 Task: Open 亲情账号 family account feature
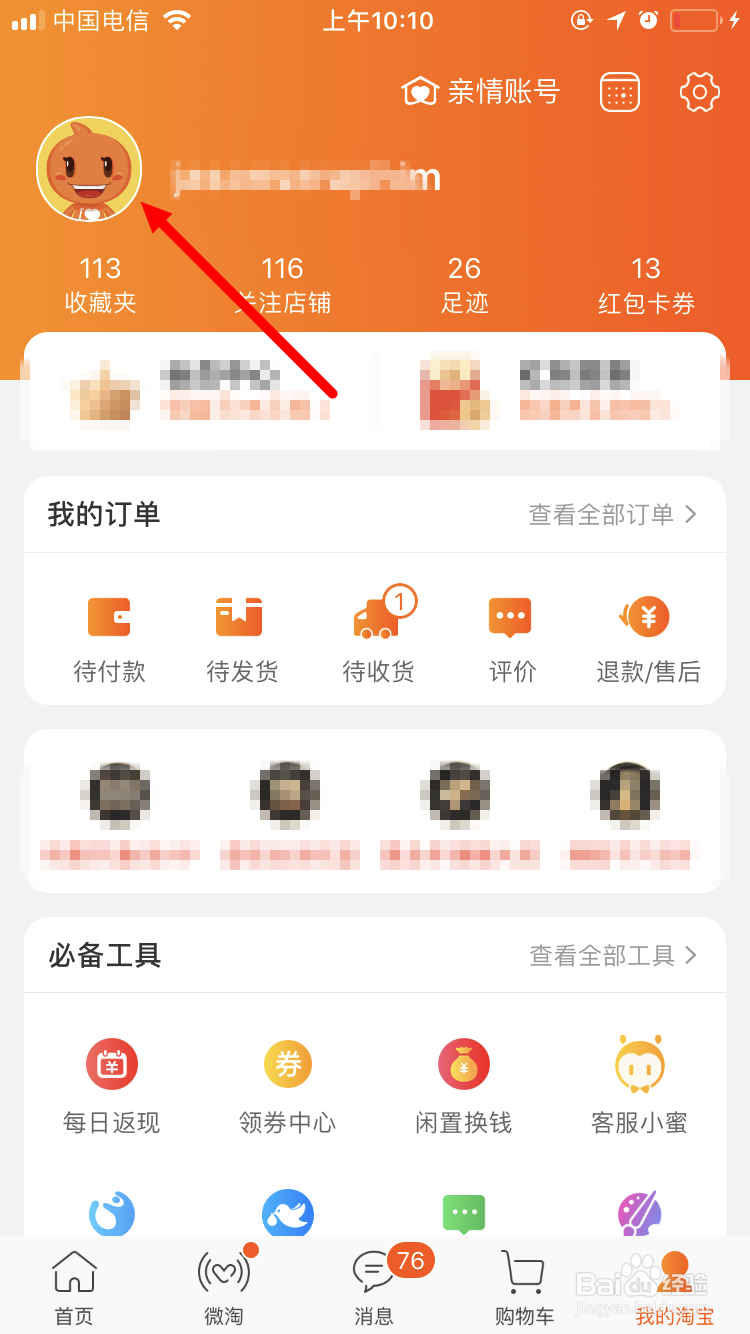480,91
